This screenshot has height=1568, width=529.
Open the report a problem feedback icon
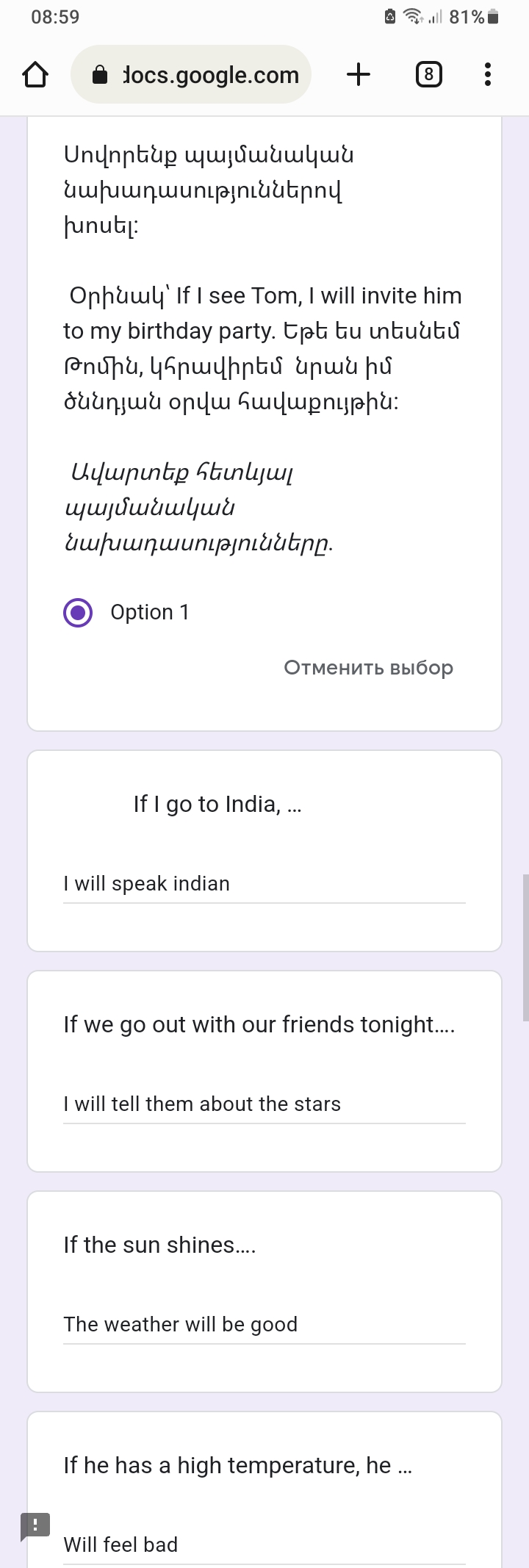click(x=35, y=1525)
